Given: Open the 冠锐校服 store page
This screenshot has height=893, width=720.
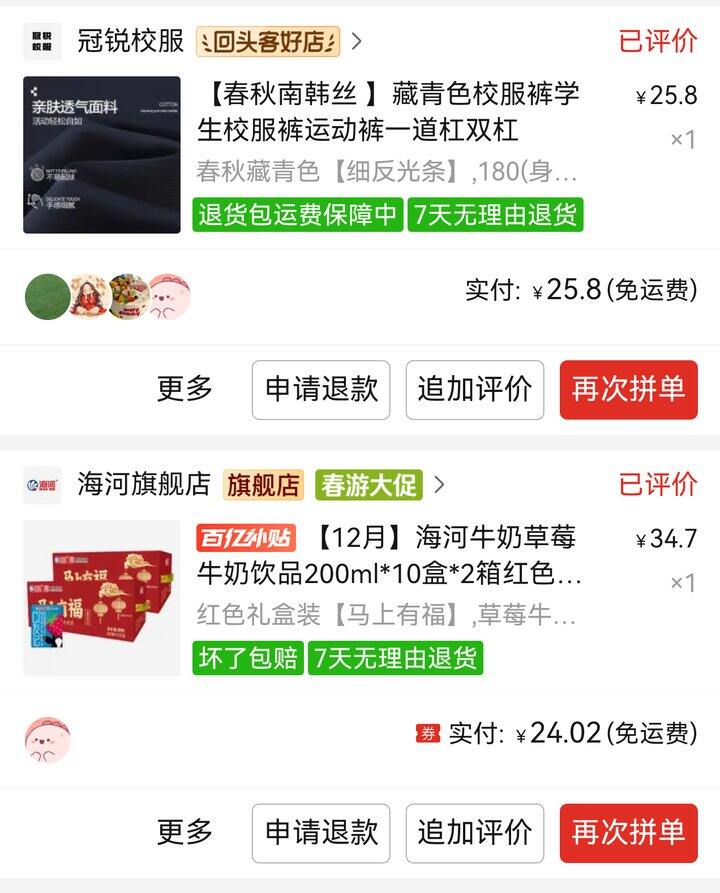Looking at the screenshot, I should point(131,41).
